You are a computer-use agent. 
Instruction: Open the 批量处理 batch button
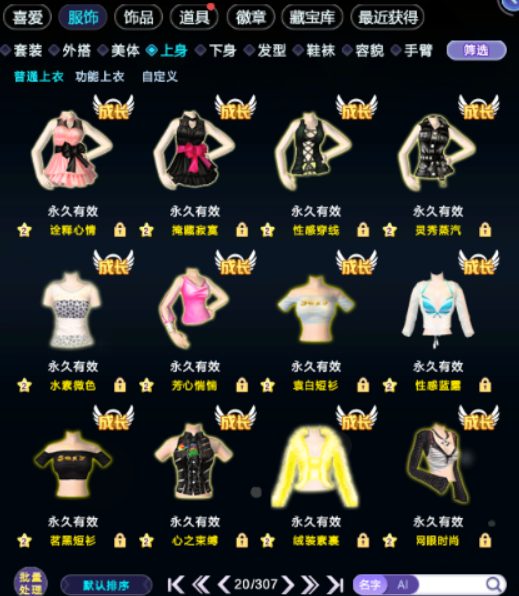(x=30, y=582)
